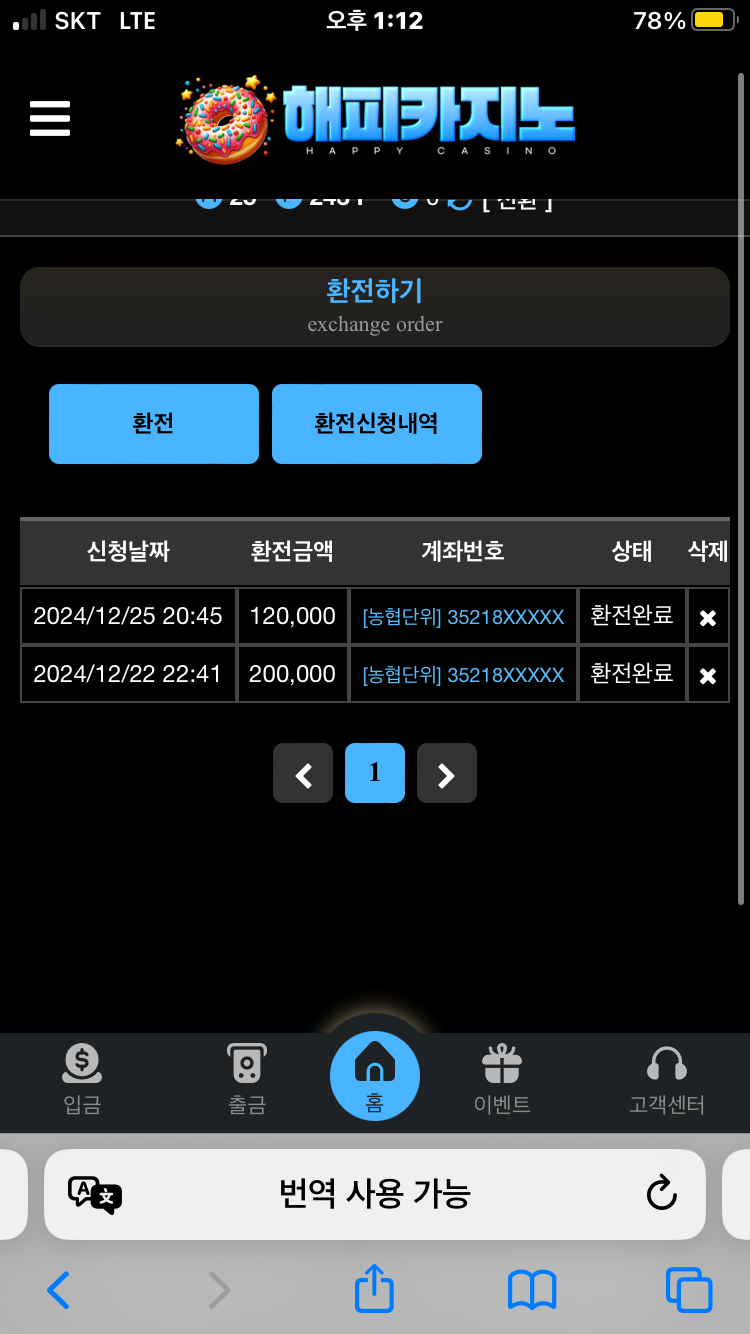The image size is (750, 1334).
Task: Go to the previous page of results
Action: [303, 773]
